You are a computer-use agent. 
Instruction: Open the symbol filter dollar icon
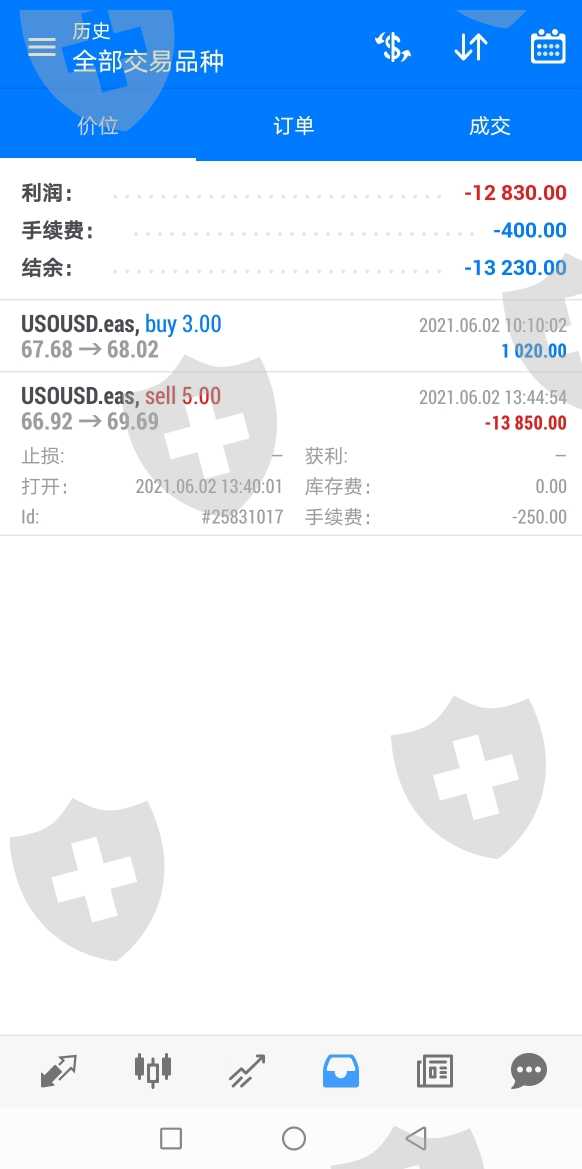(393, 47)
